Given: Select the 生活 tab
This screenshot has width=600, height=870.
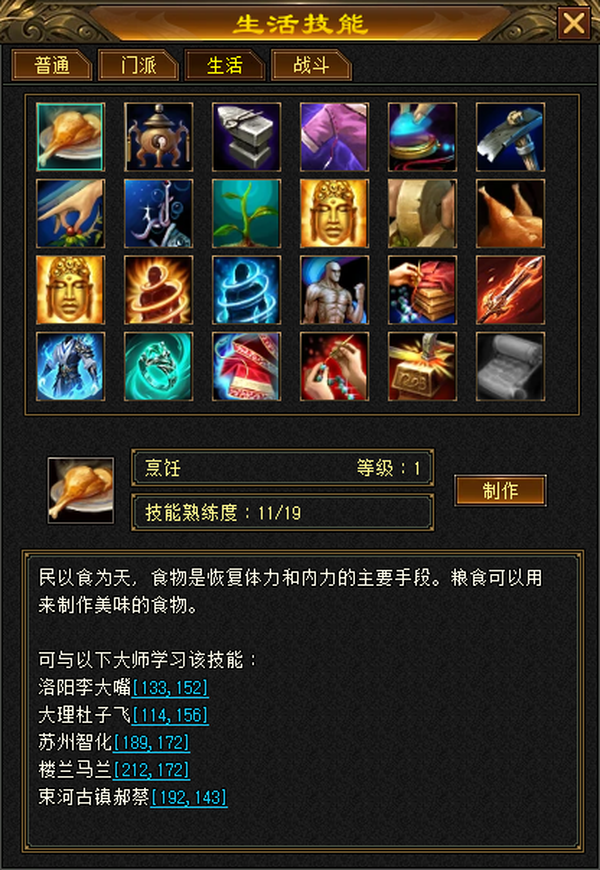Looking at the screenshot, I should (x=225, y=65).
